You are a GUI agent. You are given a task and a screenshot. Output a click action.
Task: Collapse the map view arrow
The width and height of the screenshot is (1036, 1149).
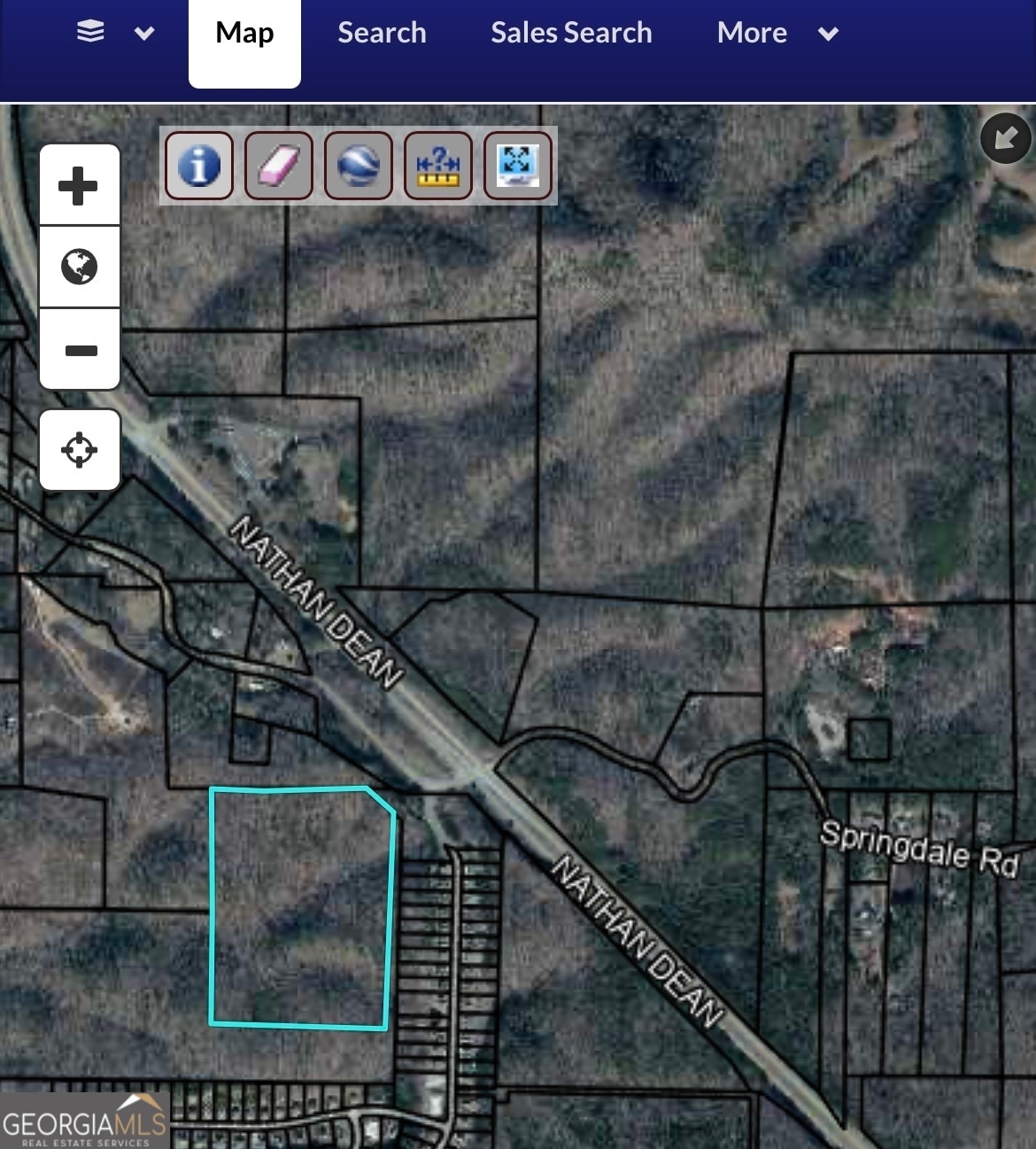pos(1005,138)
